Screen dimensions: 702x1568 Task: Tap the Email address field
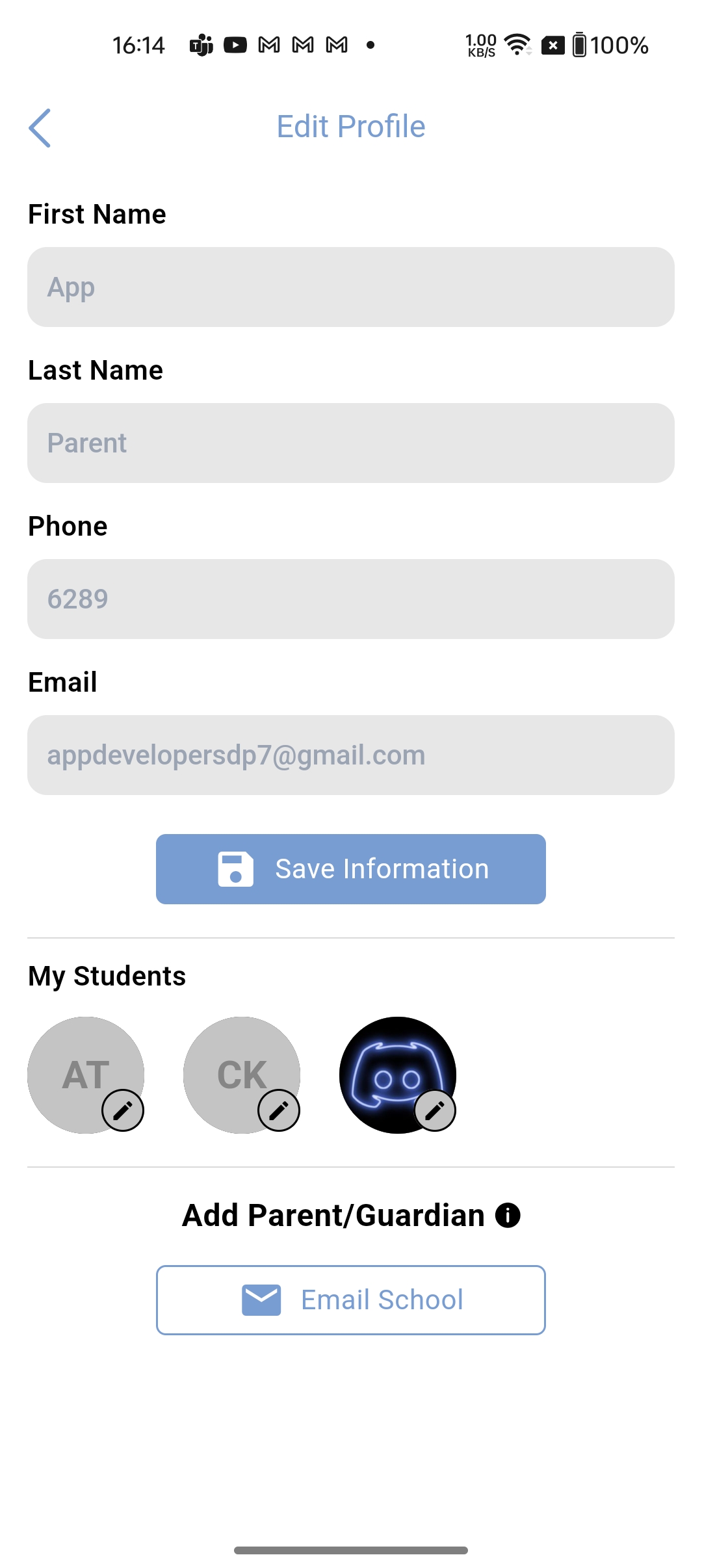351,755
